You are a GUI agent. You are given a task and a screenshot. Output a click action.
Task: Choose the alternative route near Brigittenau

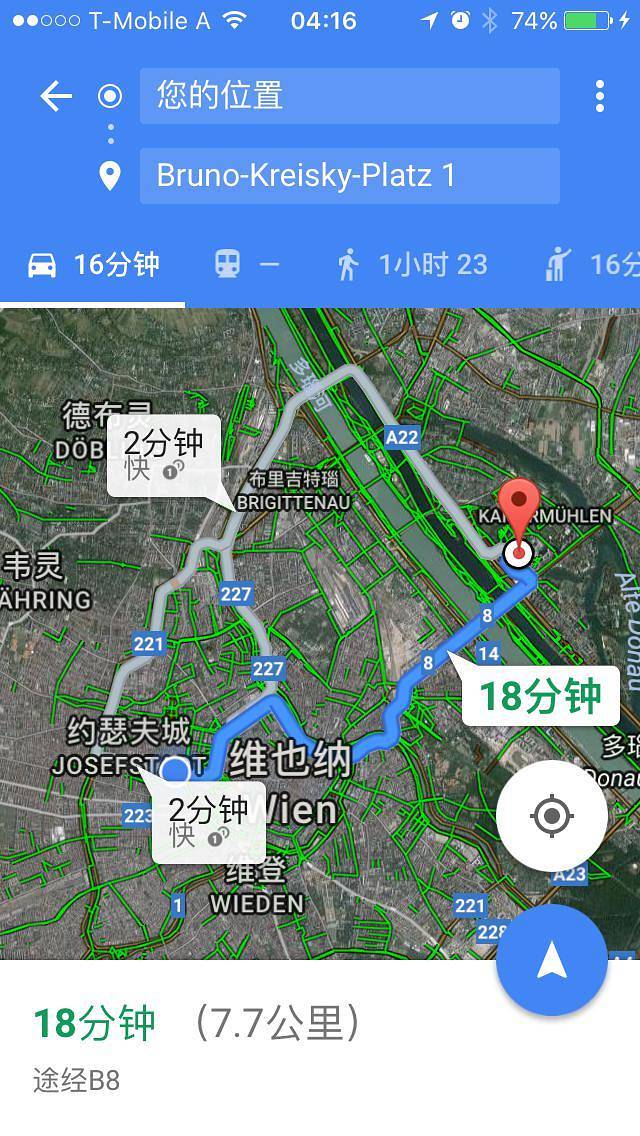pyautogui.click(x=163, y=455)
